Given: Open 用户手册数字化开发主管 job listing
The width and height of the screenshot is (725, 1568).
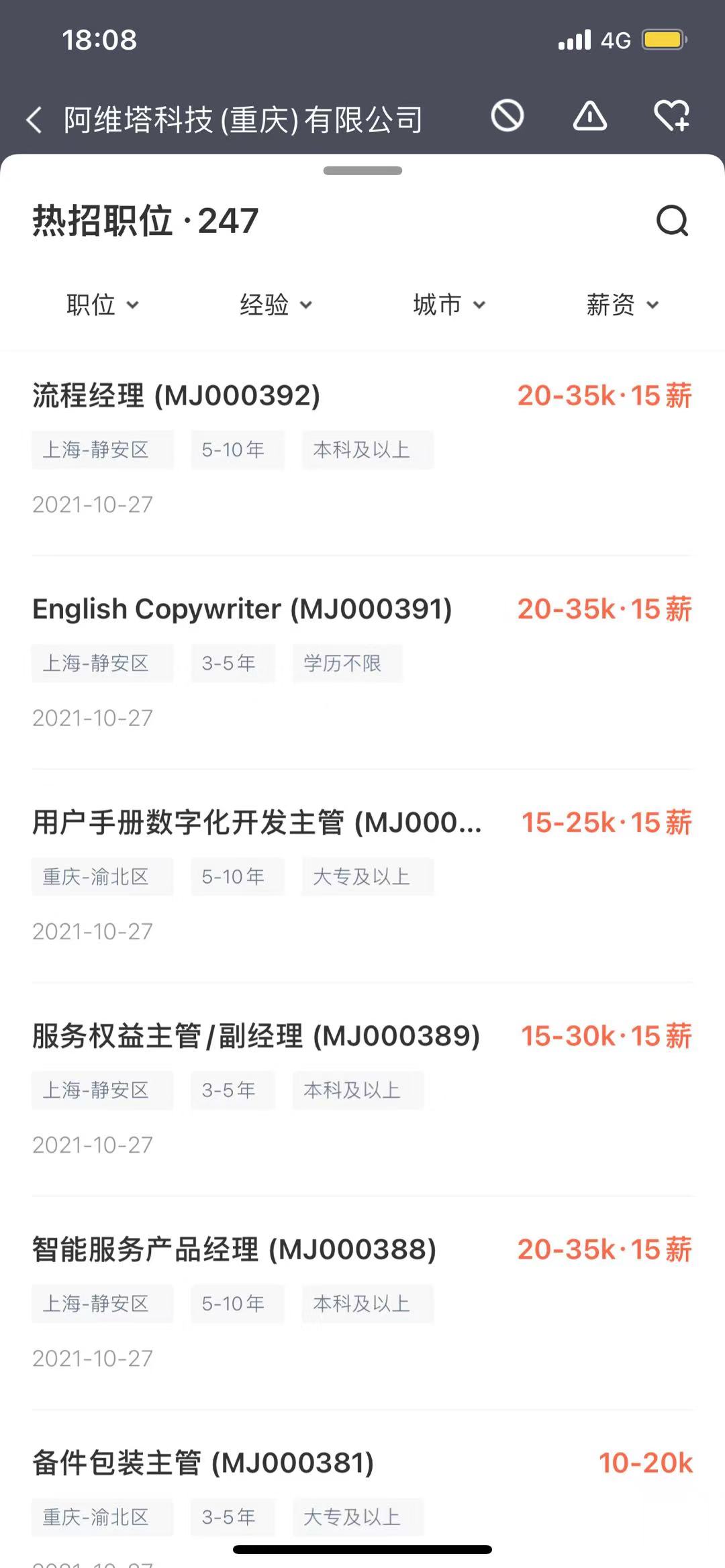Looking at the screenshot, I should pos(256,823).
